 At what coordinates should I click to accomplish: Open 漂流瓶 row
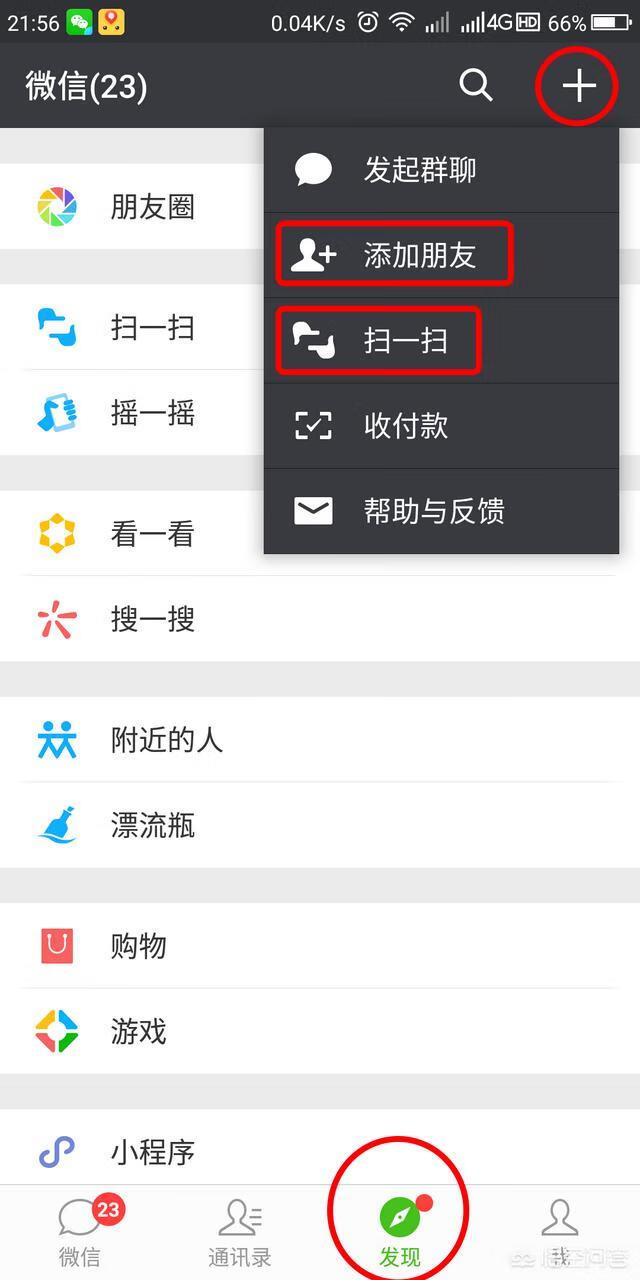[150, 826]
